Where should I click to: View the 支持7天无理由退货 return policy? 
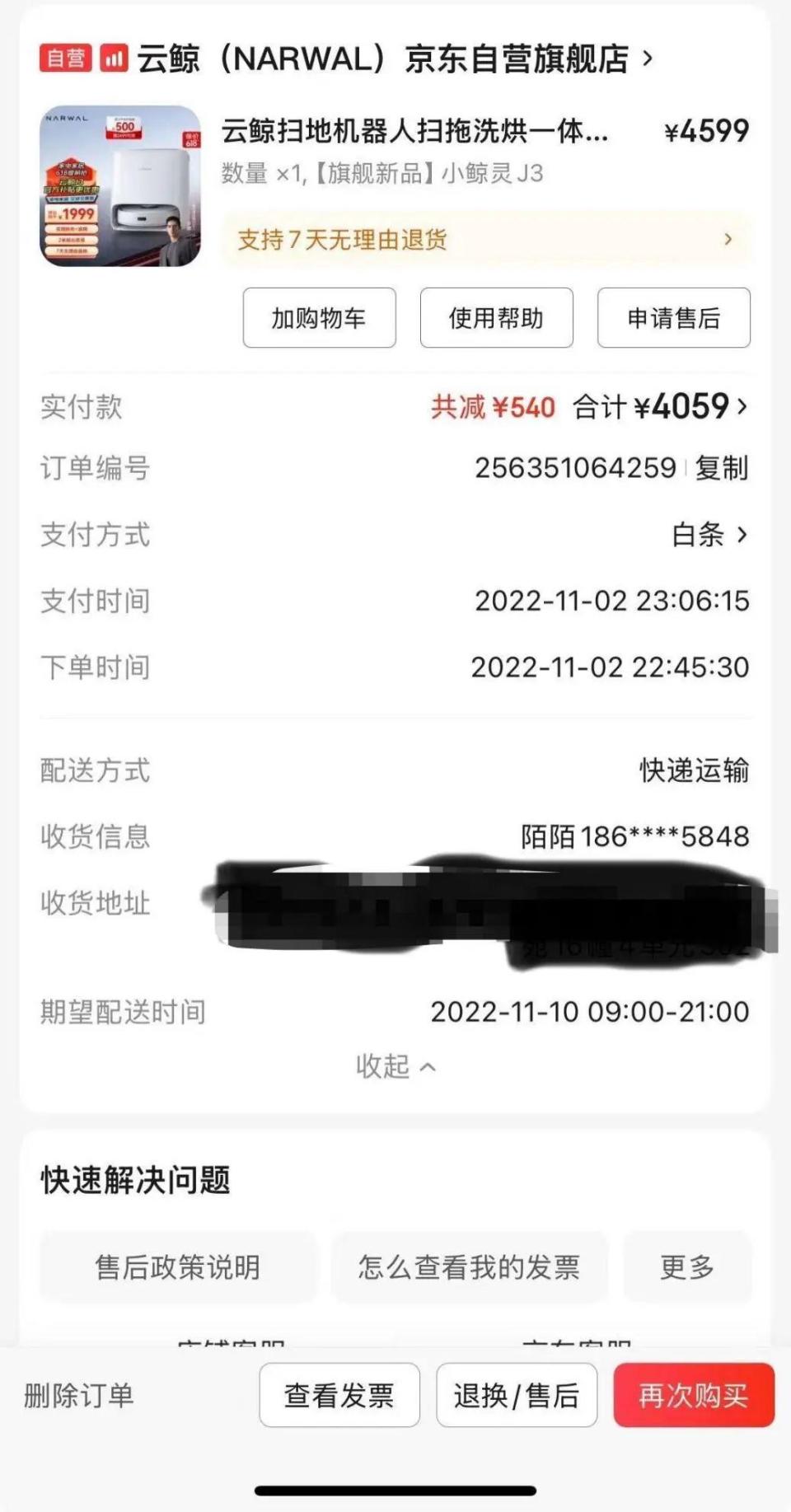[x=486, y=240]
